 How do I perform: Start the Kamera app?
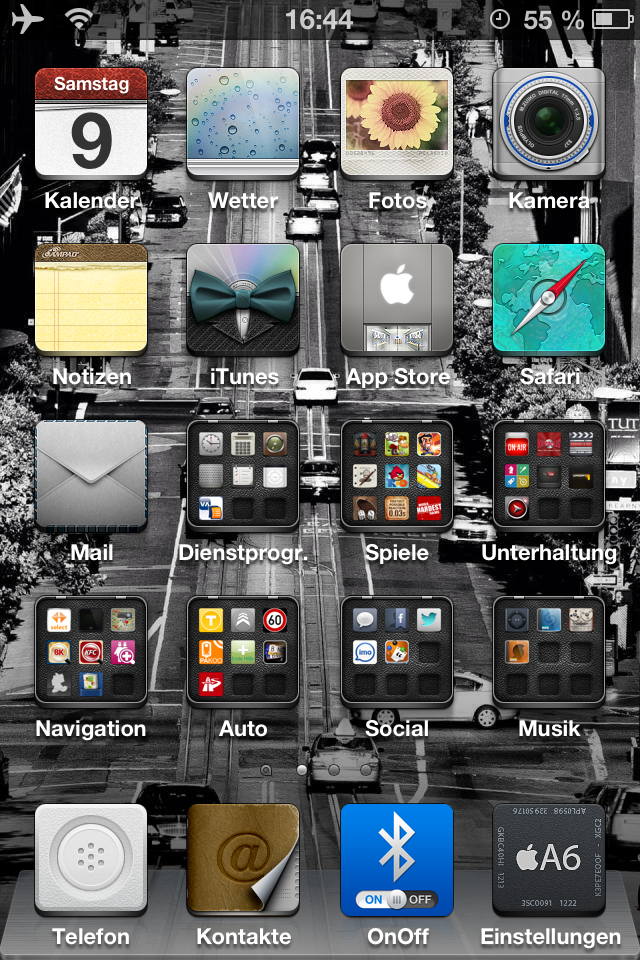pos(549,124)
